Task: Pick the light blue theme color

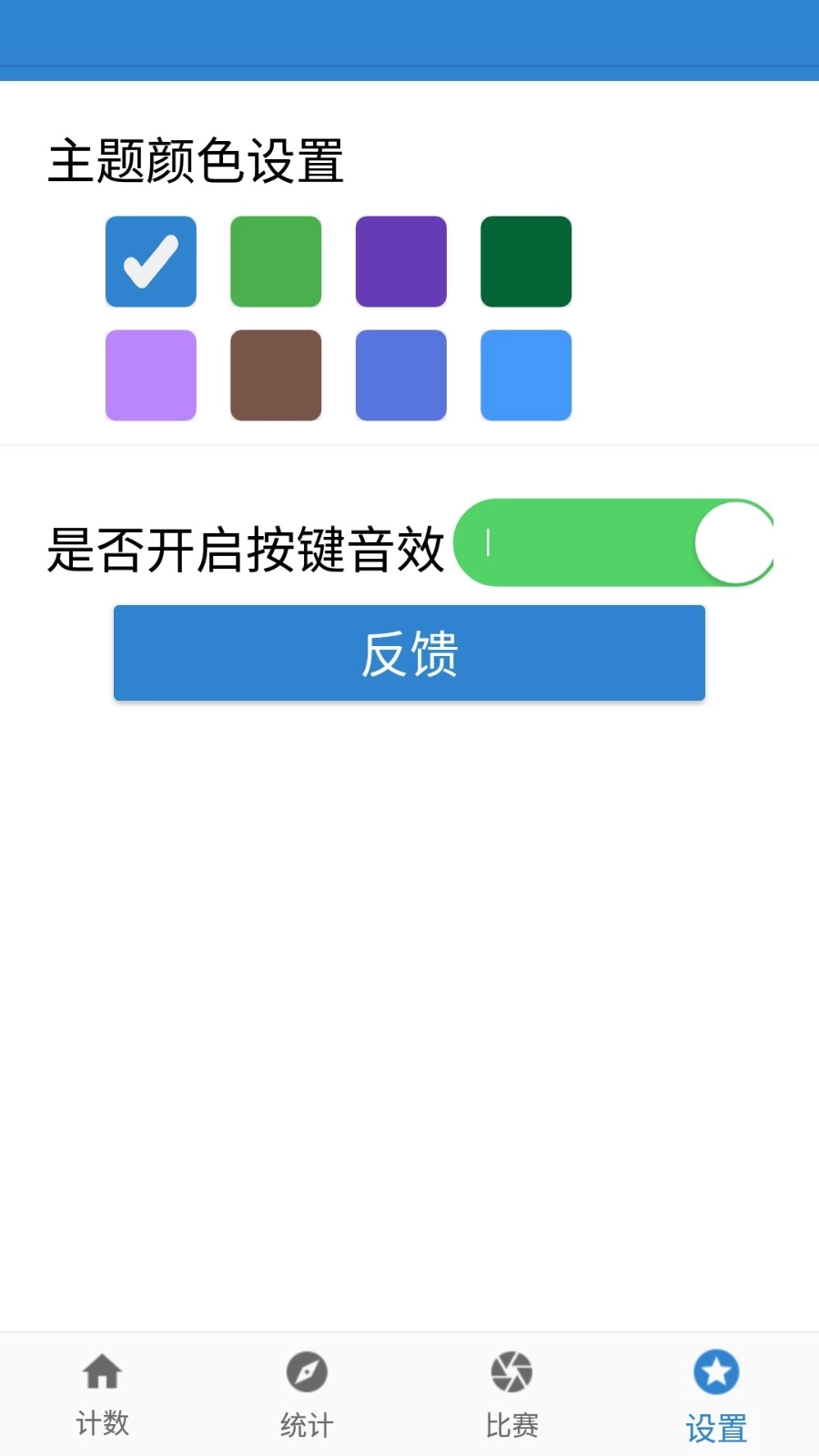Action: [526, 376]
